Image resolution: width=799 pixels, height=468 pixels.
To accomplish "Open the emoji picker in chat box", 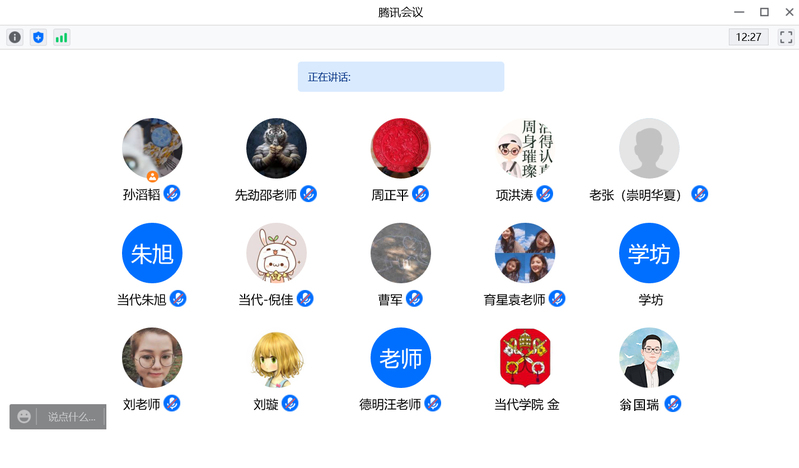I will tap(24, 417).
